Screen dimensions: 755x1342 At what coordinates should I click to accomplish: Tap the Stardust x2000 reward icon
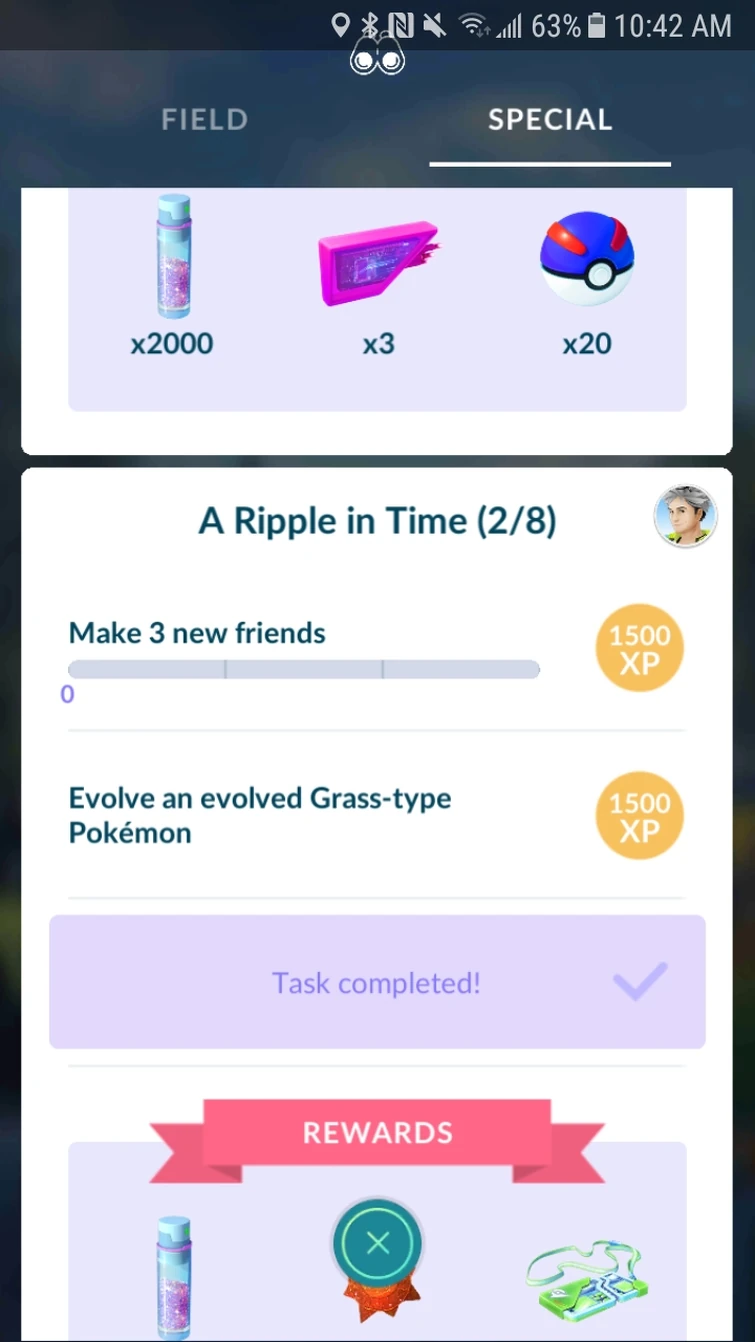[x=172, y=258]
